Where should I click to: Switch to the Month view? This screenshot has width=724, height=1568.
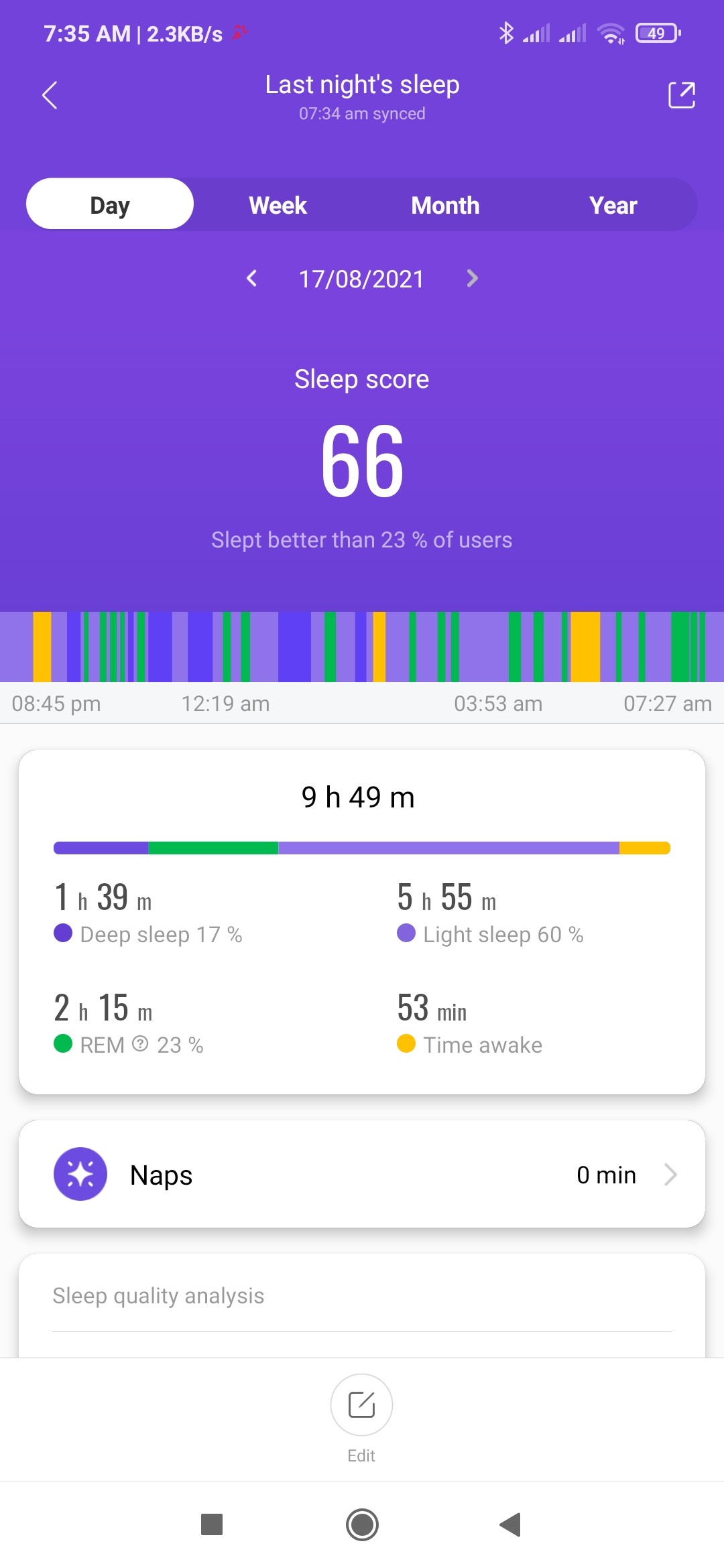pos(445,205)
